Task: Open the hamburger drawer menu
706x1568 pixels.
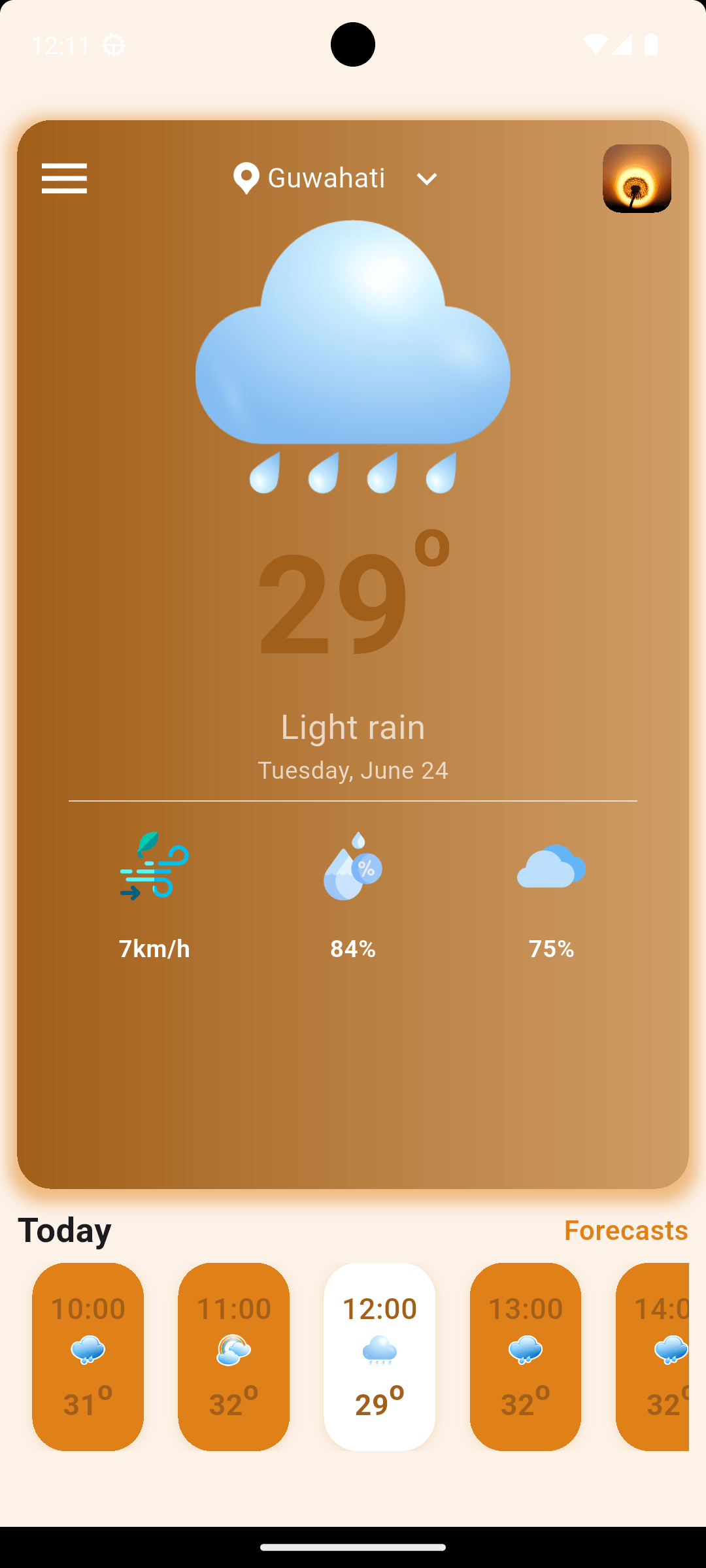Action: (x=64, y=178)
